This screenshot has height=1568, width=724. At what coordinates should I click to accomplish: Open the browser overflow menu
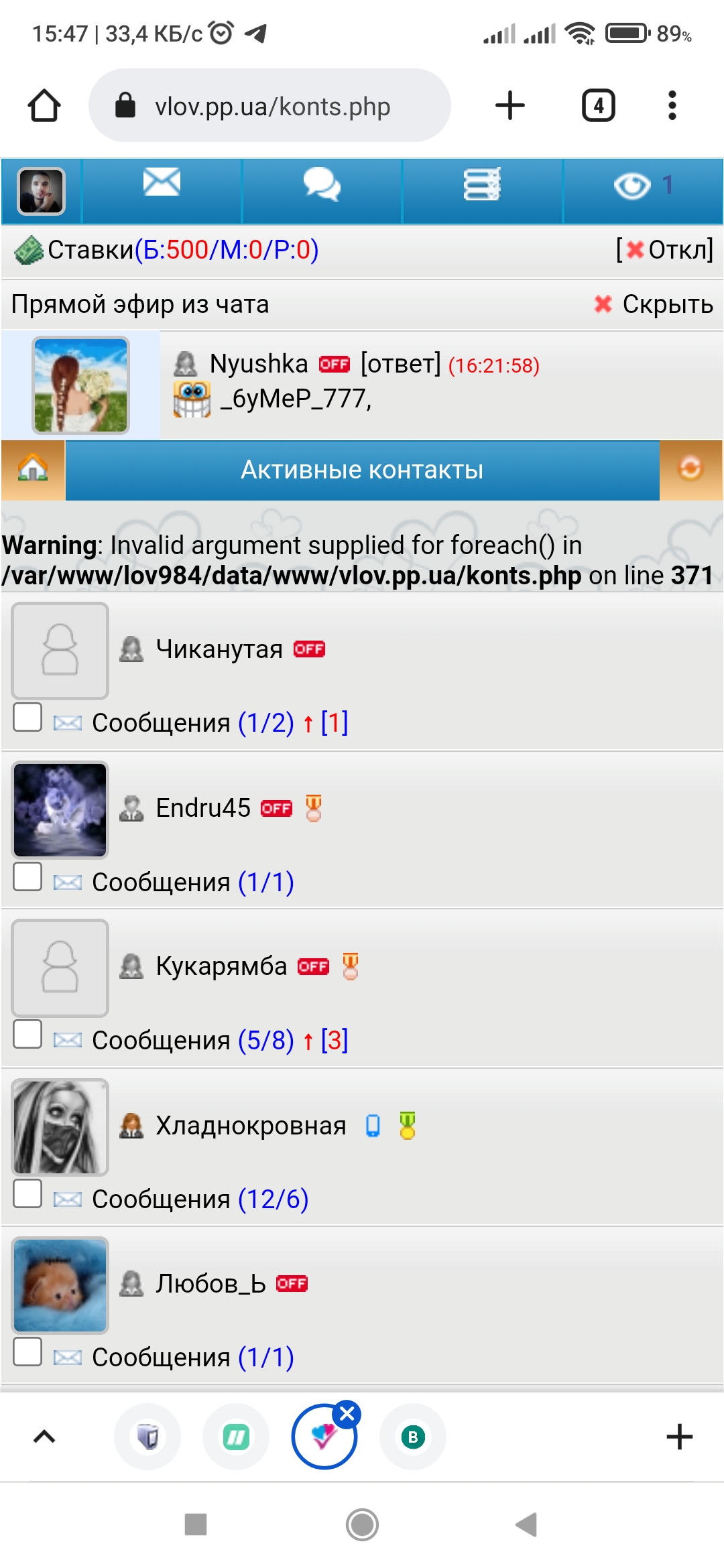(x=672, y=106)
